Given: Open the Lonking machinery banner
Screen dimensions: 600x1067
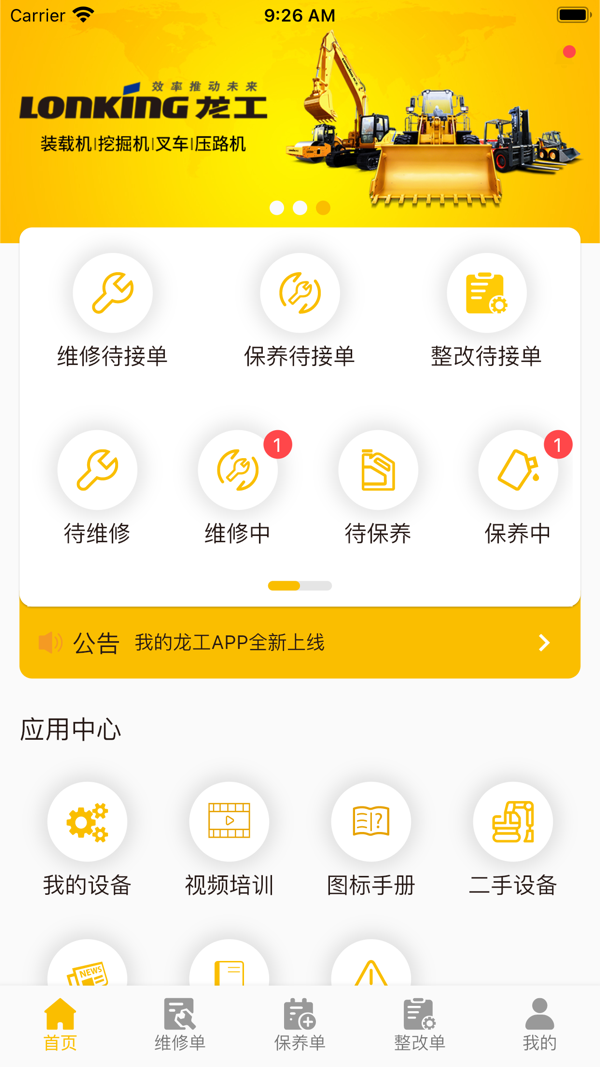Looking at the screenshot, I should pos(300,120).
